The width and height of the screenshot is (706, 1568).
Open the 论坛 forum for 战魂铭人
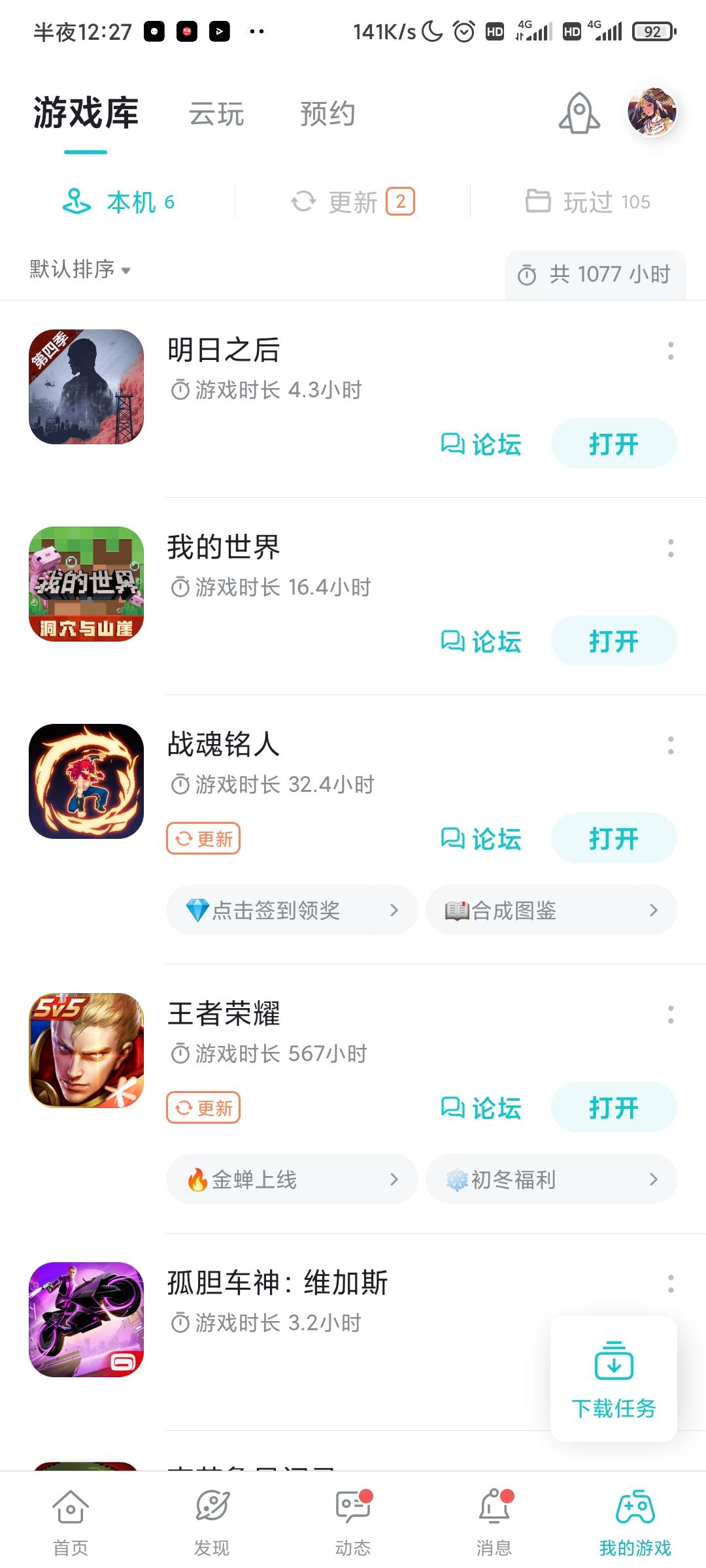[481, 838]
